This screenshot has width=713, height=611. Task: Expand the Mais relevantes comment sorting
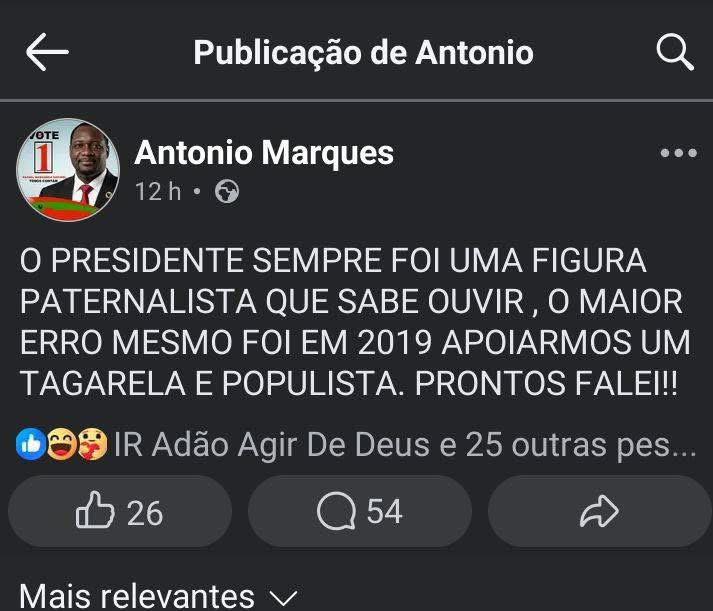pos(158,597)
